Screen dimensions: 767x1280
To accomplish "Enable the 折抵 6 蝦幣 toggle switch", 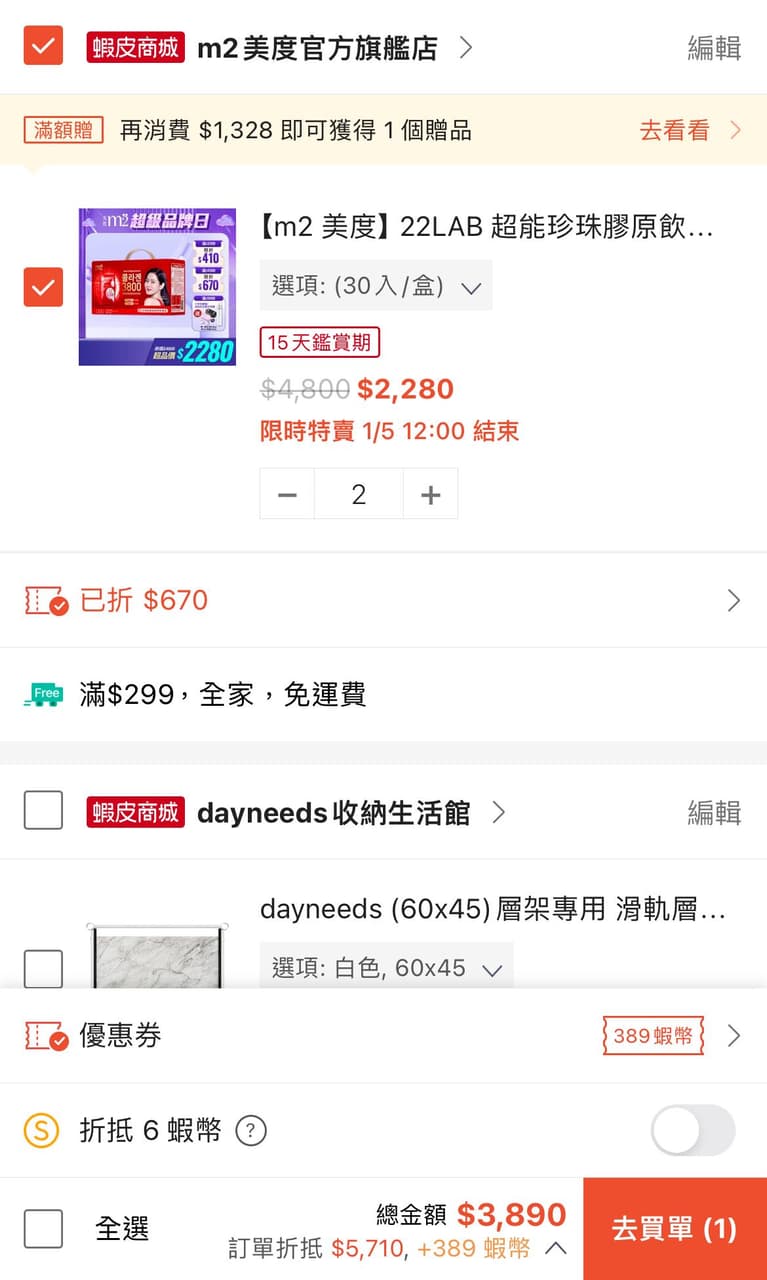I will [x=692, y=1130].
